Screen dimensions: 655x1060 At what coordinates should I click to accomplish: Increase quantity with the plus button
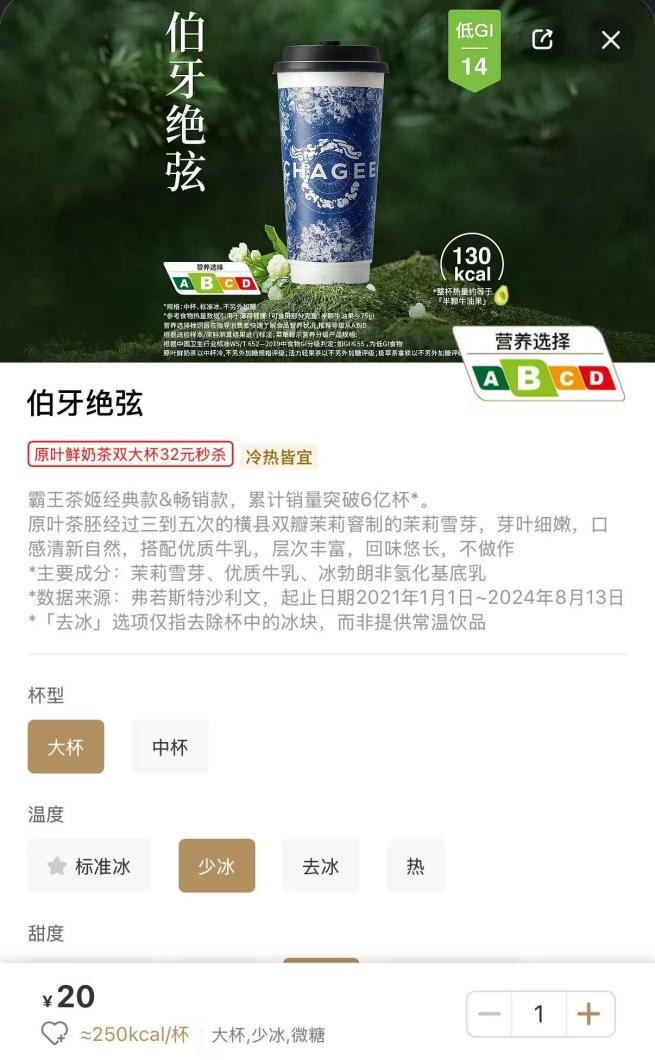coord(589,1013)
